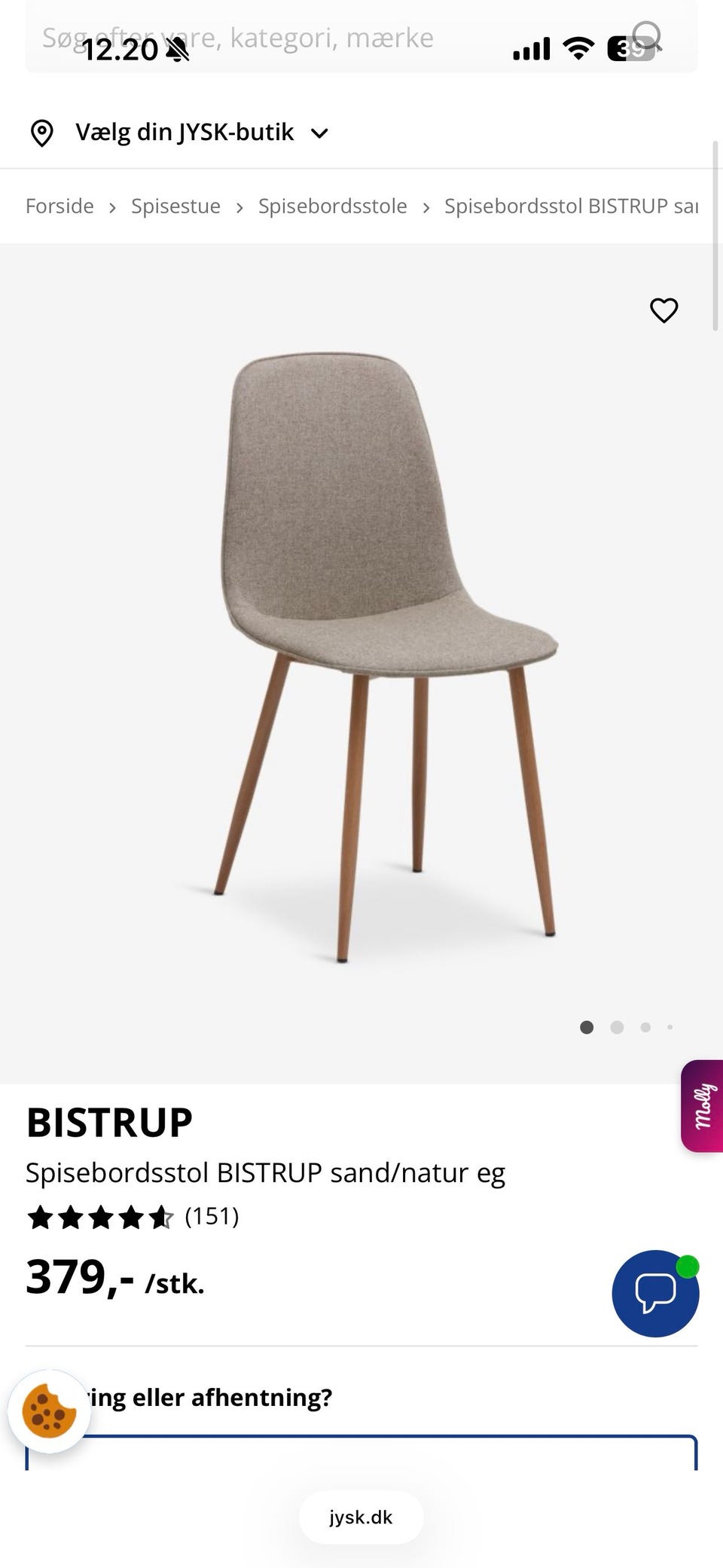Start a live chat conversation
This screenshot has height=1568, width=723.
[655, 1294]
